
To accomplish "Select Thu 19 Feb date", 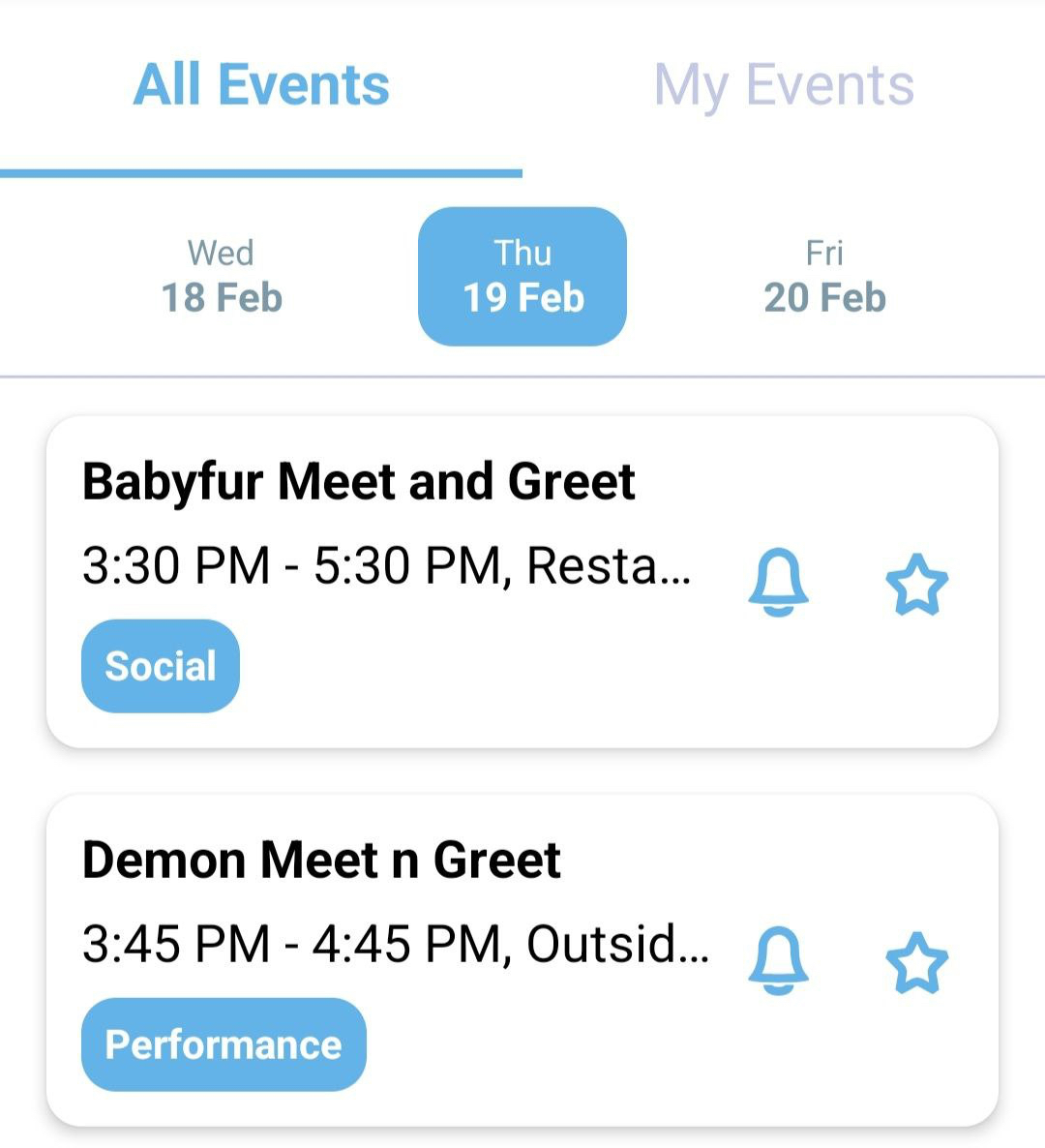I will 522,277.
